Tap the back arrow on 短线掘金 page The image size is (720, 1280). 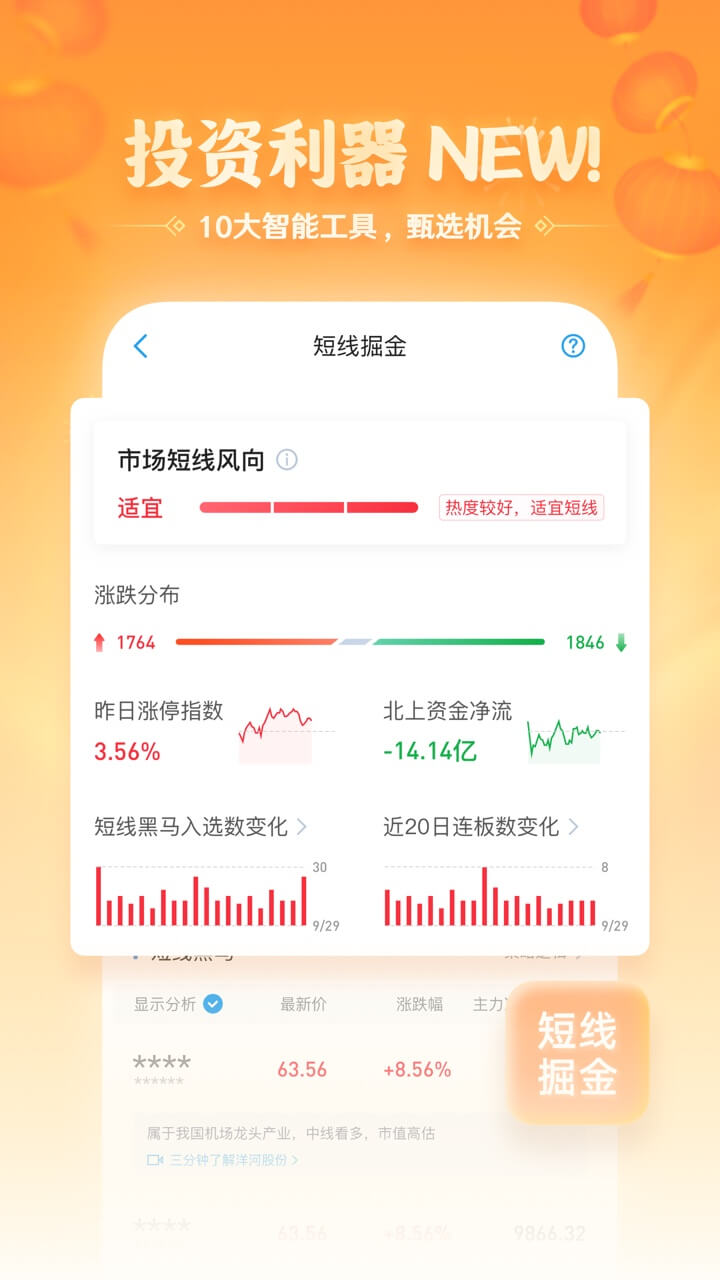point(140,346)
